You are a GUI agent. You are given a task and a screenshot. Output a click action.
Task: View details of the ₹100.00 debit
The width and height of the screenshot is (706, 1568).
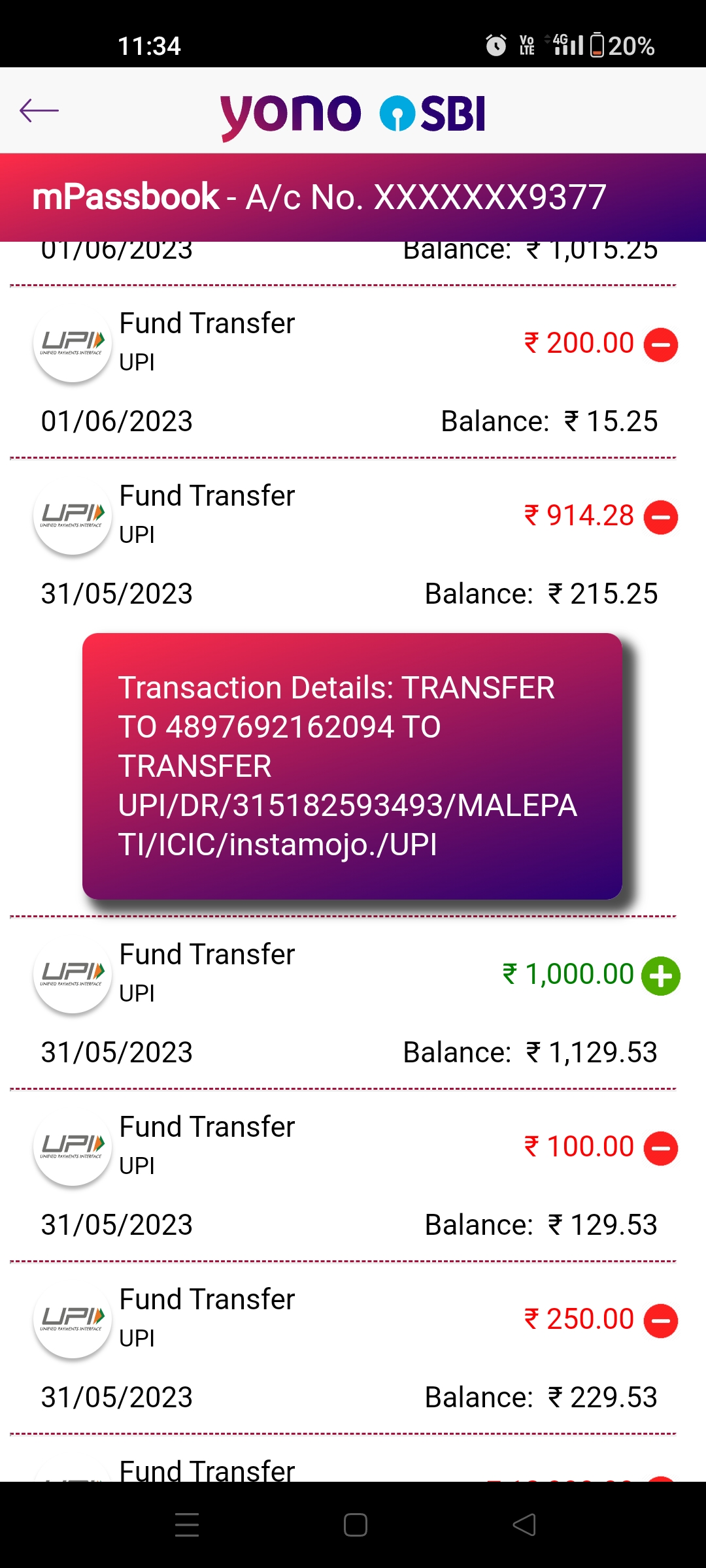(x=353, y=1175)
